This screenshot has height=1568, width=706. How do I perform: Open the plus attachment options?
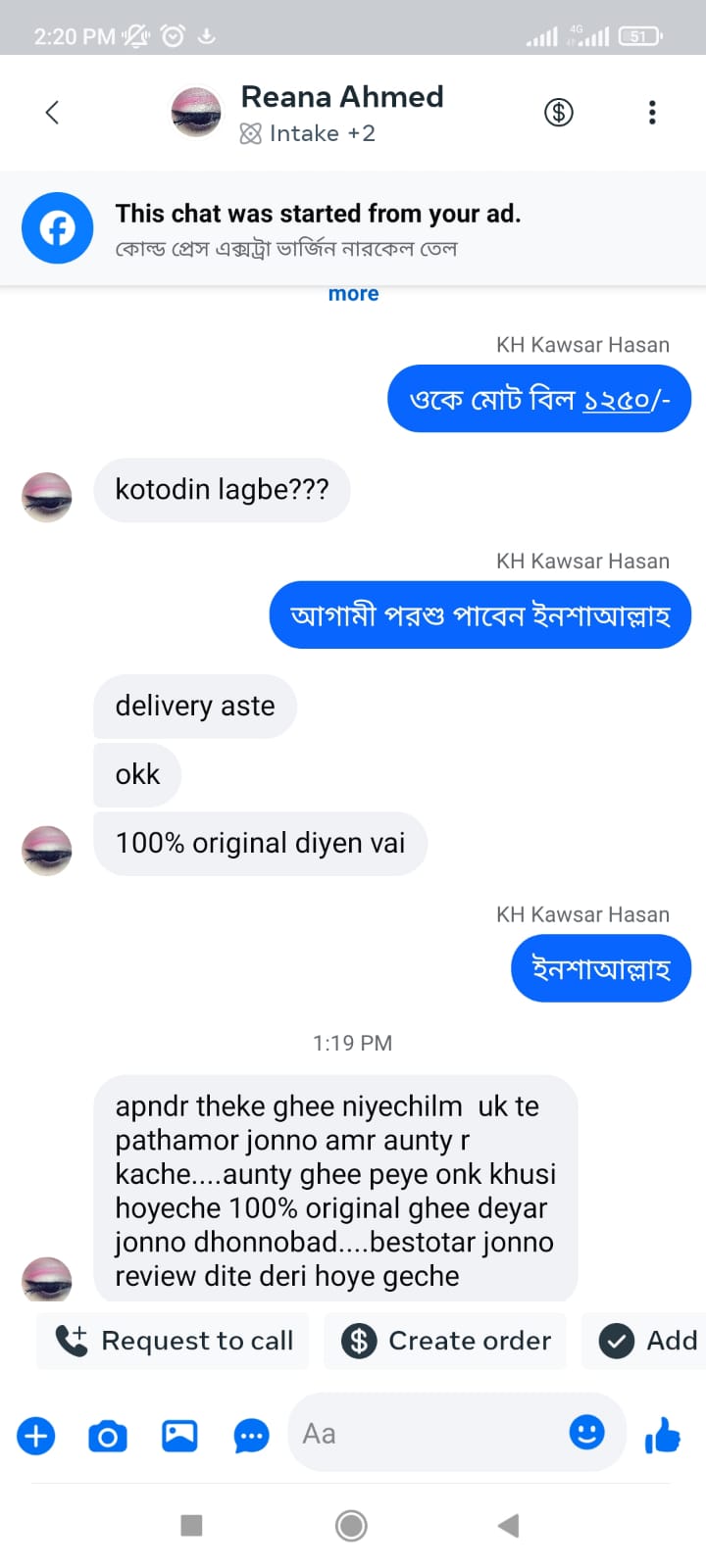point(36,1437)
